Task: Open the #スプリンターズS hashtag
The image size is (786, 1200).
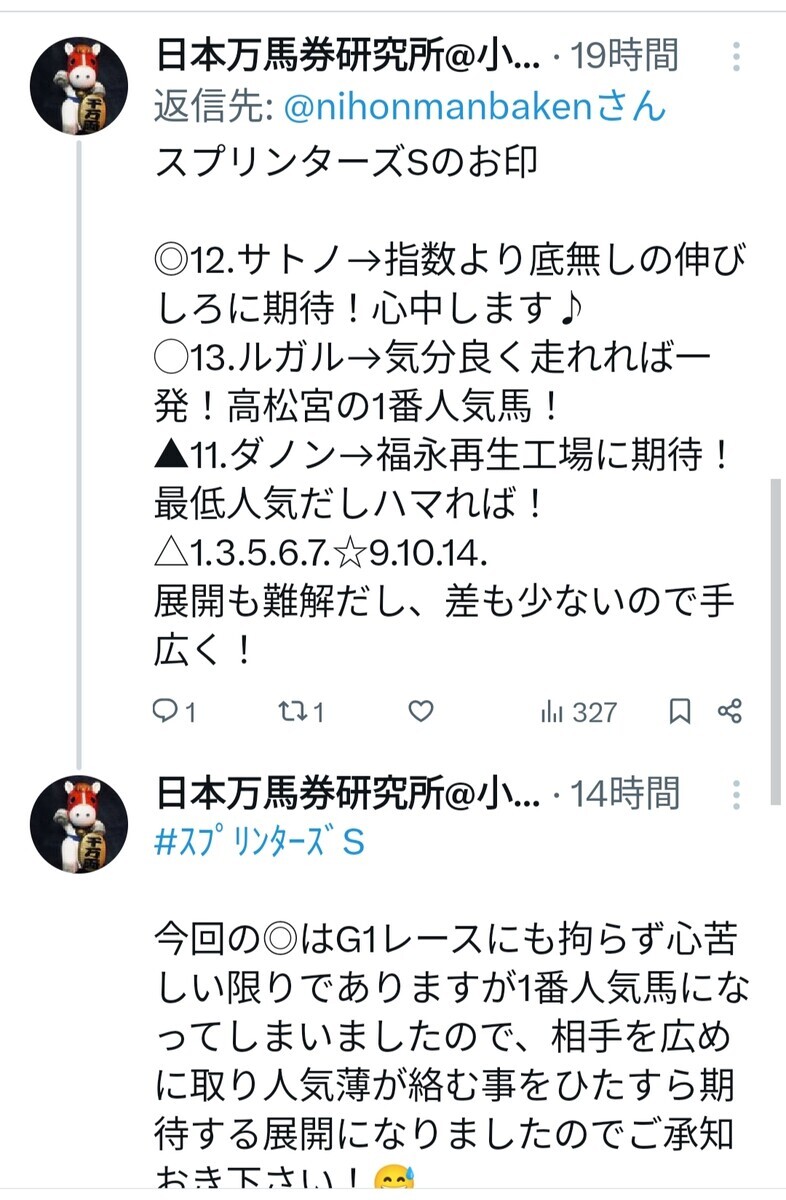Action: (260, 843)
